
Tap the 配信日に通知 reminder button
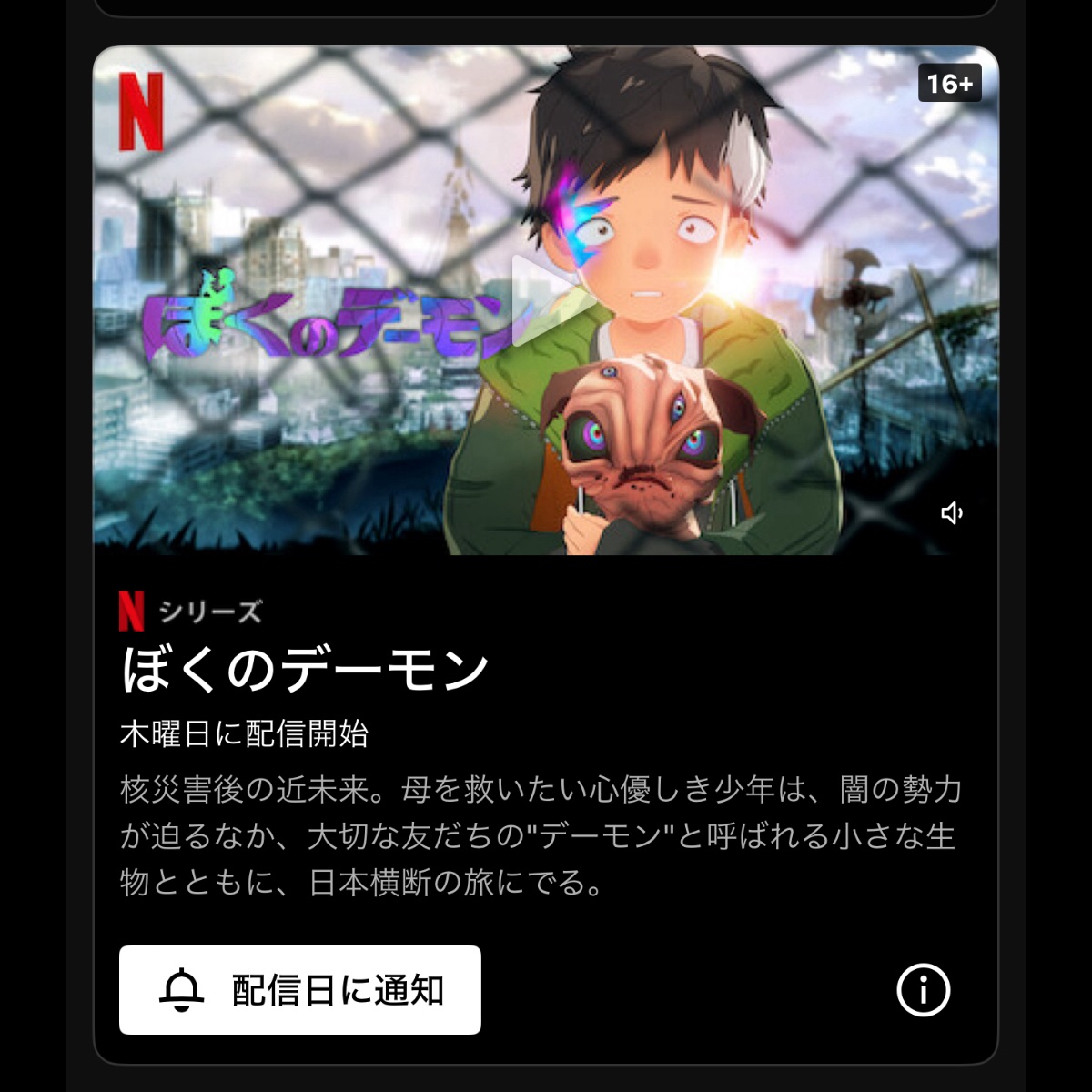(x=300, y=990)
